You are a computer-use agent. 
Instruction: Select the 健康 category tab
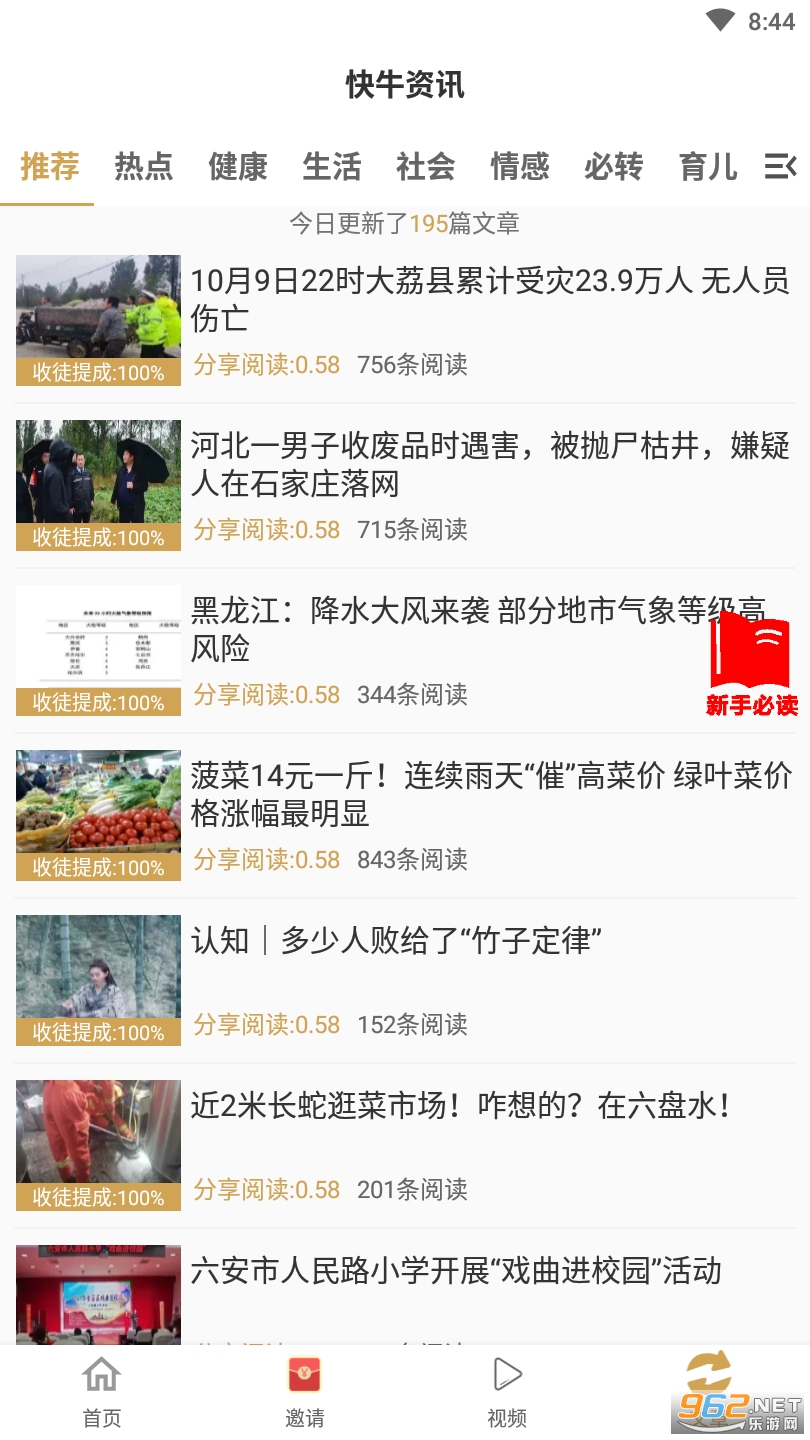(x=238, y=166)
